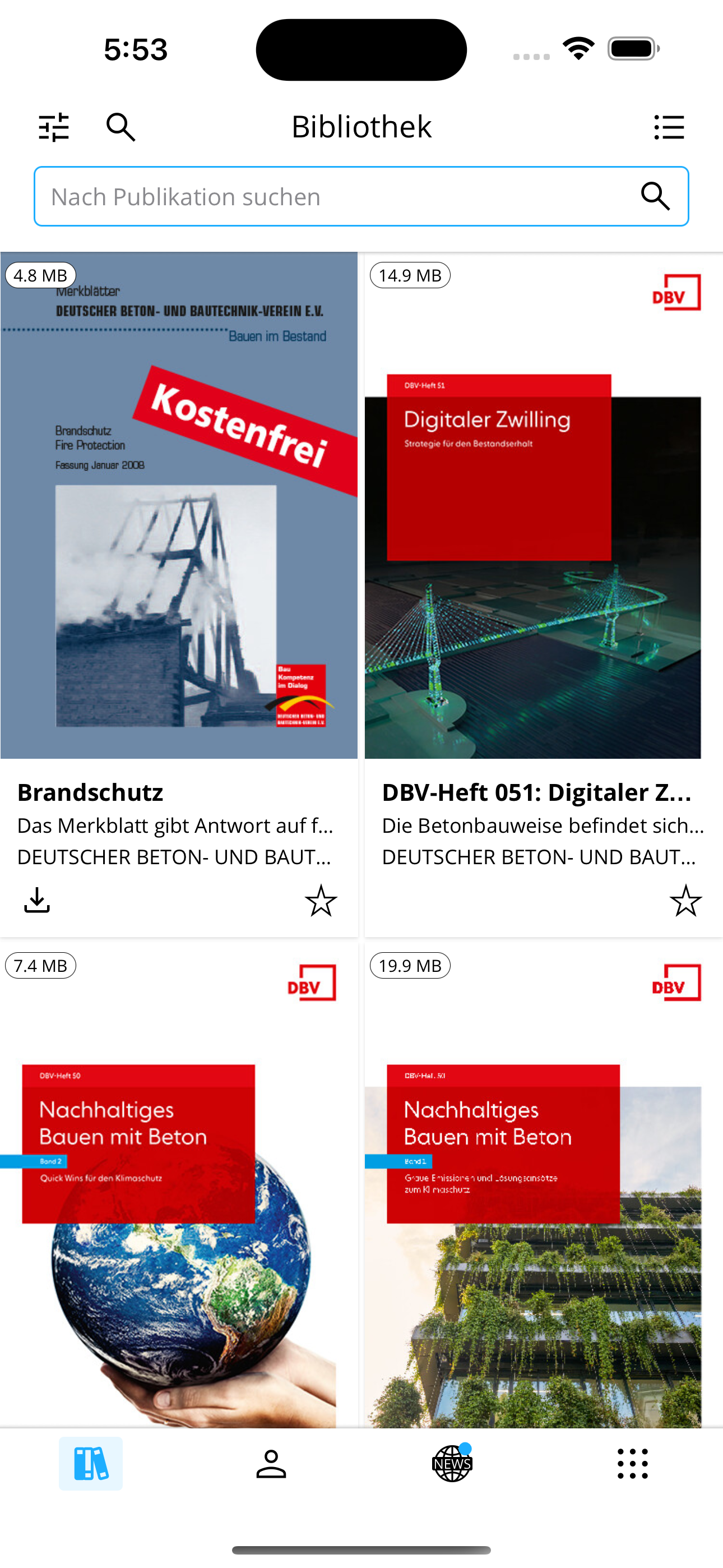Tap the 4.8 MB size badge
This screenshot has width=723, height=1568.
(x=40, y=275)
